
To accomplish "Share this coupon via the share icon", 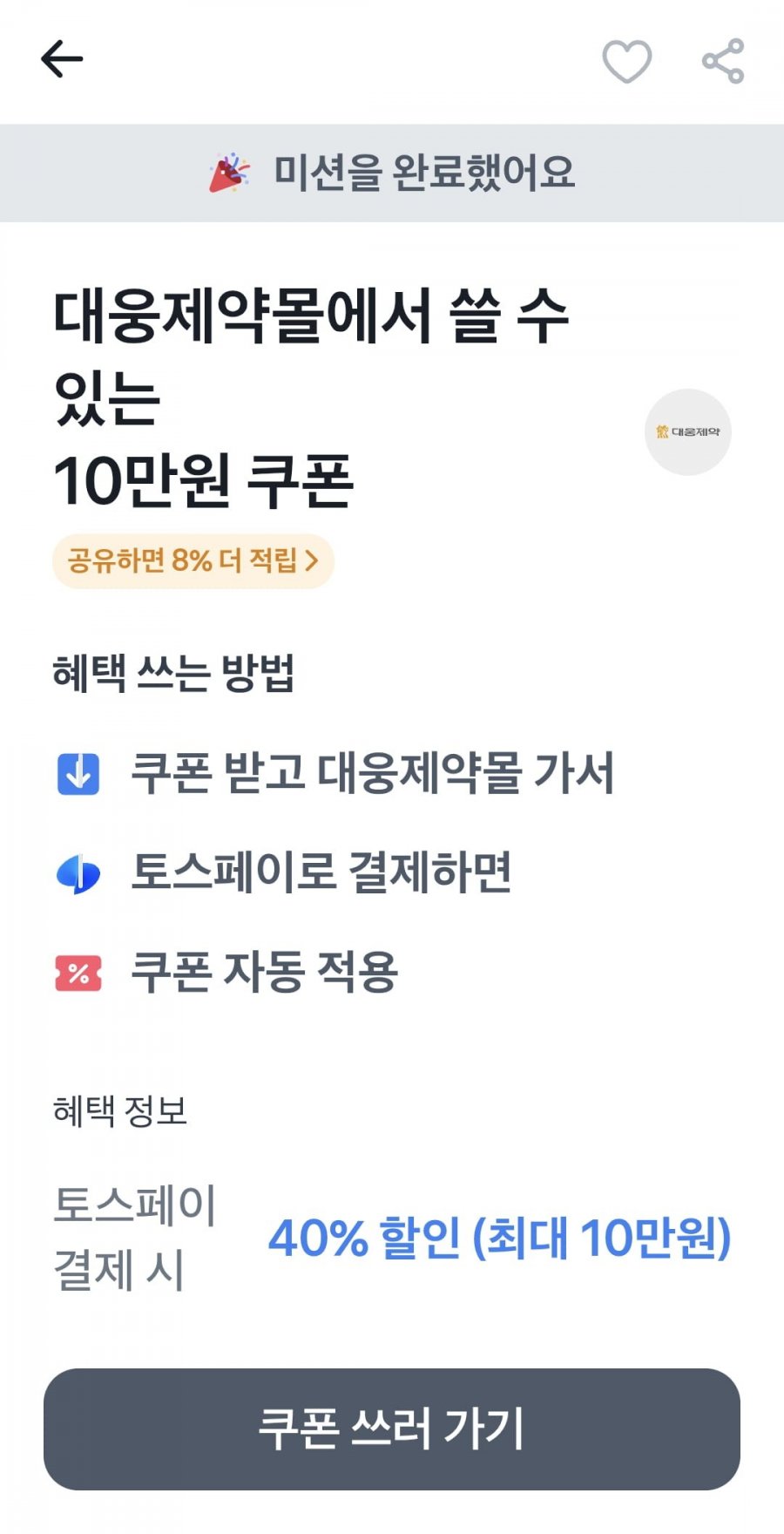I will point(723,61).
